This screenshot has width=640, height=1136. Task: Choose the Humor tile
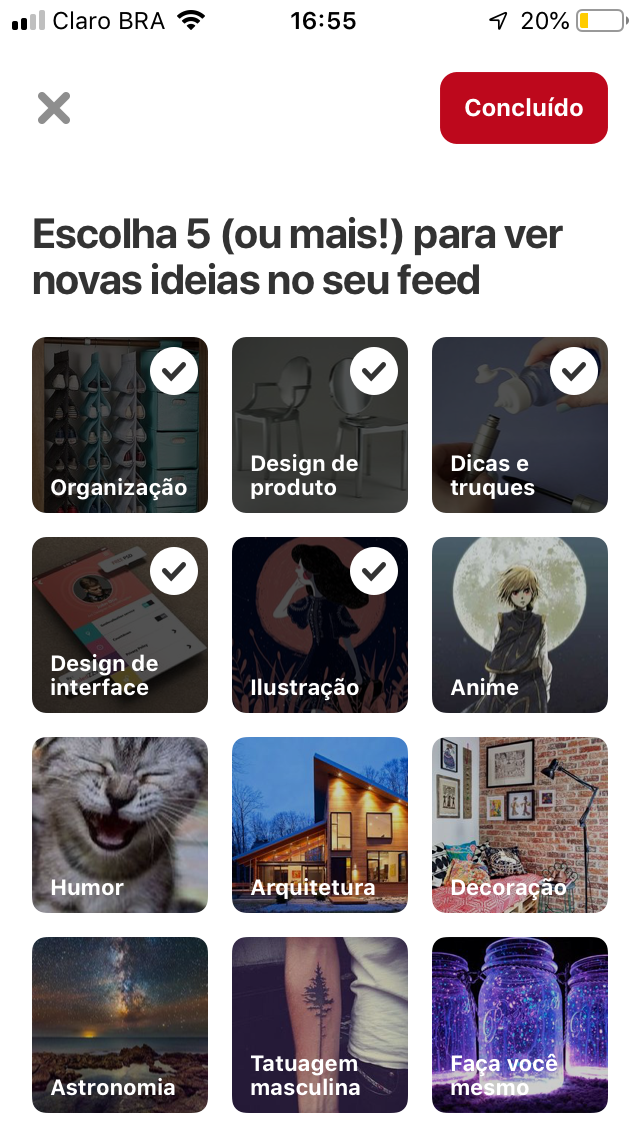tap(120, 824)
